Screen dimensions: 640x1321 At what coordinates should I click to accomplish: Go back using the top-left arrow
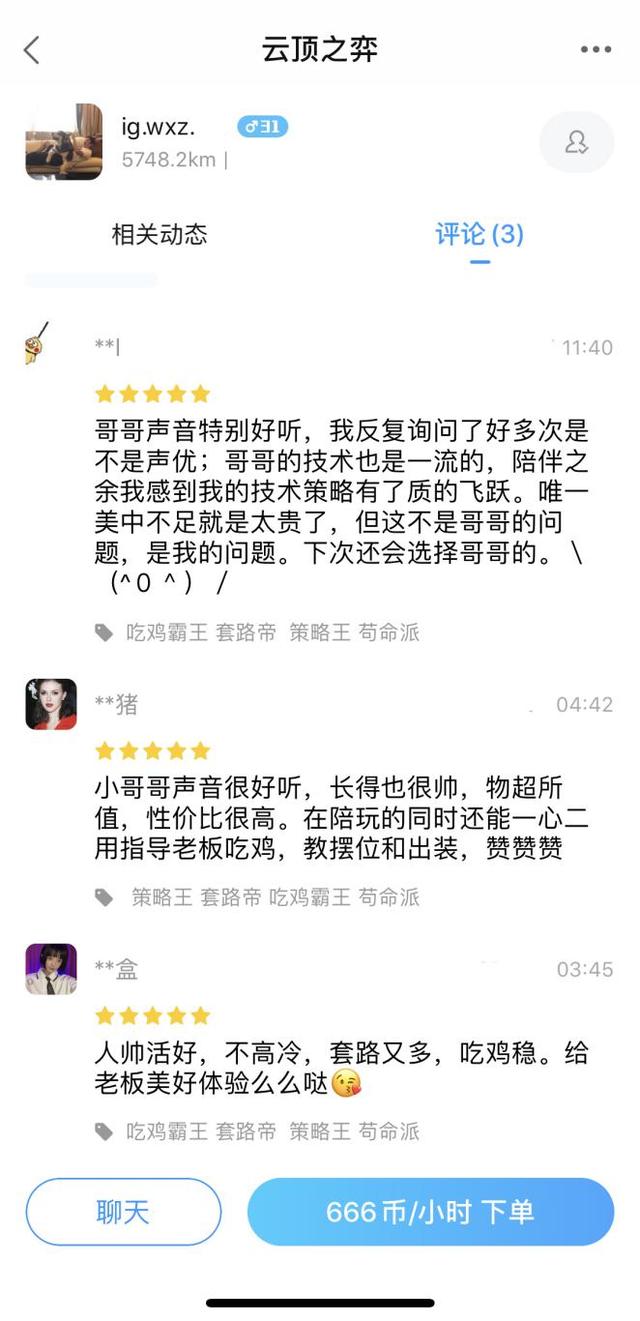tap(32, 50)
